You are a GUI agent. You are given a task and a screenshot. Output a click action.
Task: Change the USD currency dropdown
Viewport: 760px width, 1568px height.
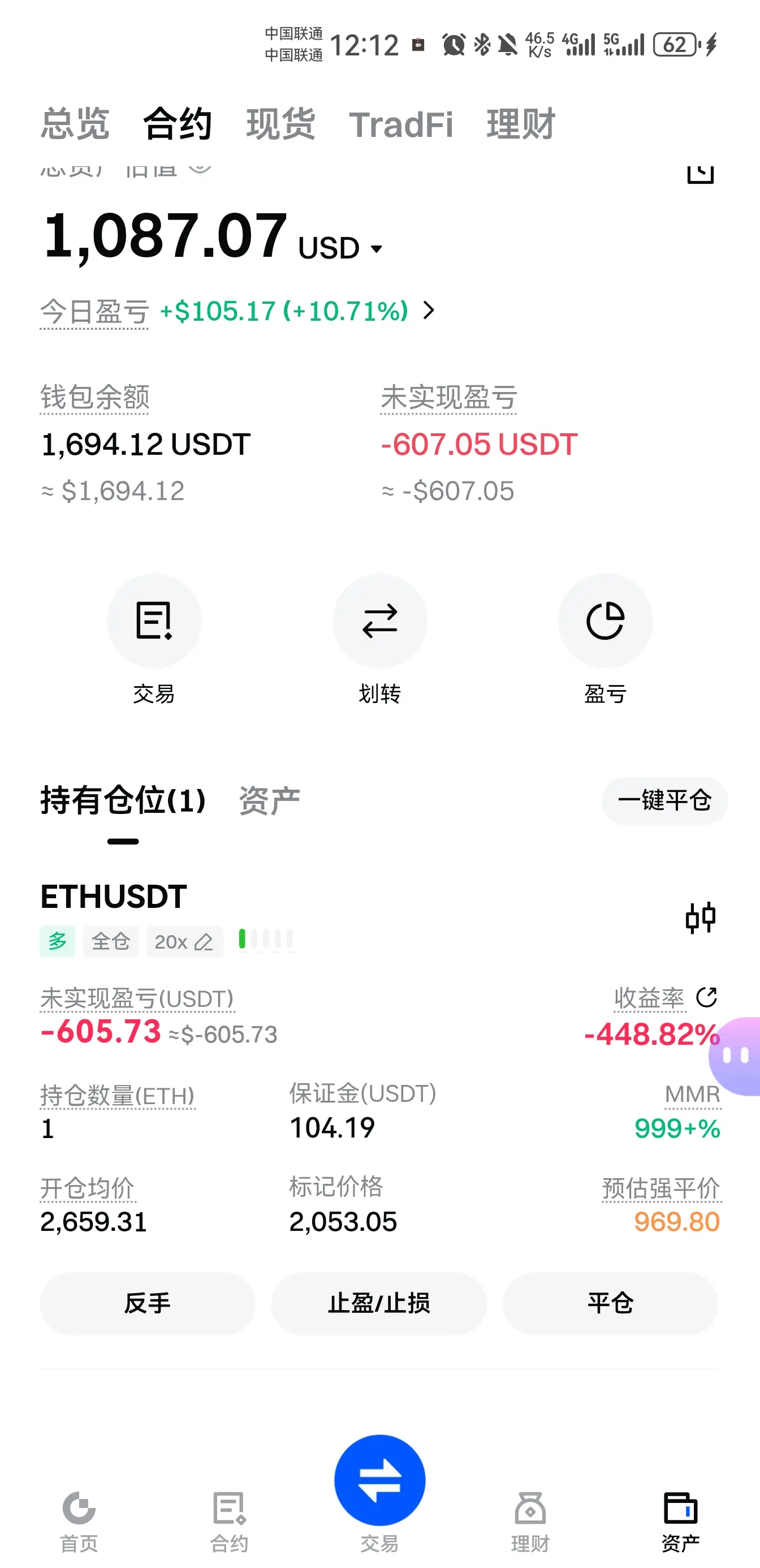[x=340, y=248]
